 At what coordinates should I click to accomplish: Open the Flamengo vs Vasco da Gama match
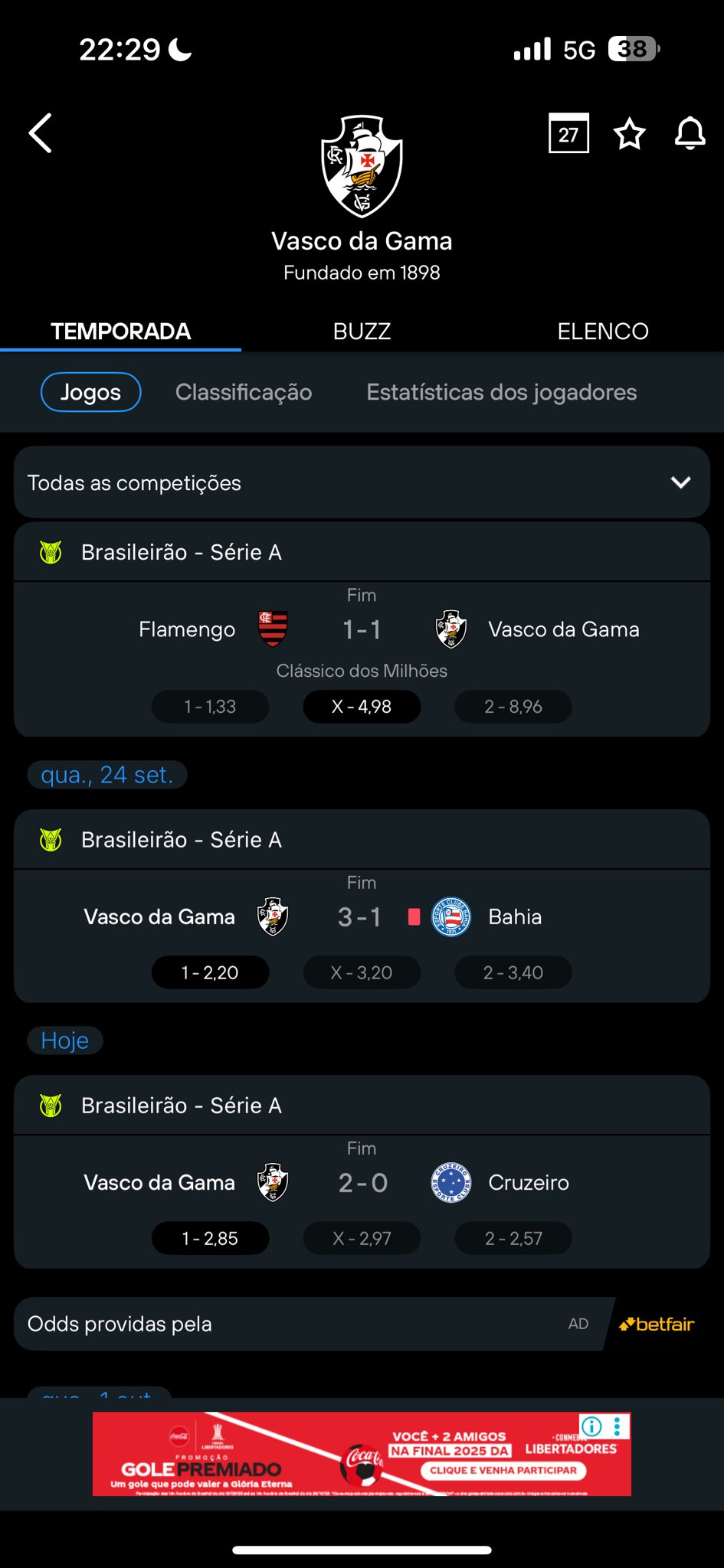[x=362, y=629]
